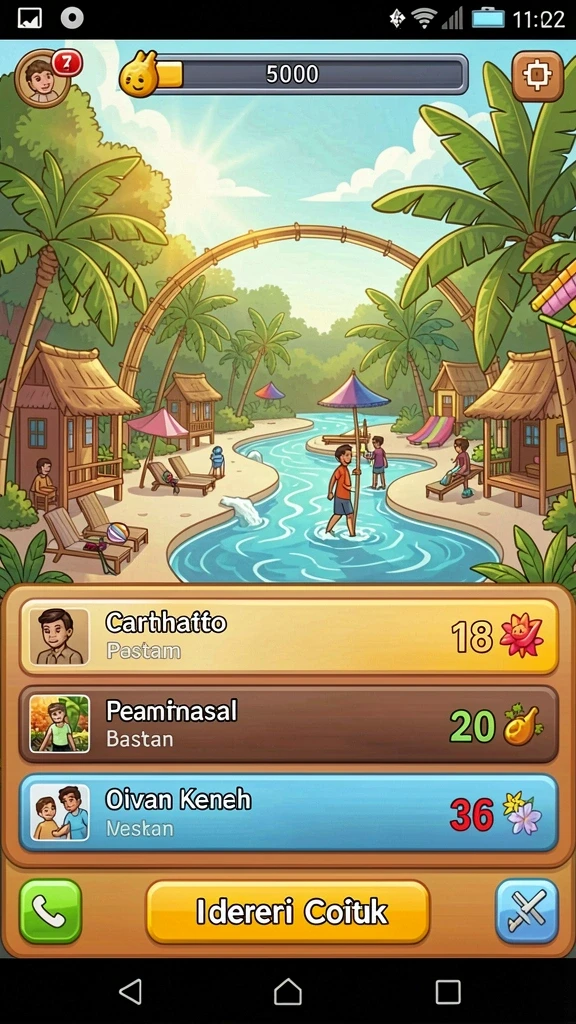Tap the yellow Idereri Coituk button
Screen dimensions: 576x1024
(x=288, y=912)
